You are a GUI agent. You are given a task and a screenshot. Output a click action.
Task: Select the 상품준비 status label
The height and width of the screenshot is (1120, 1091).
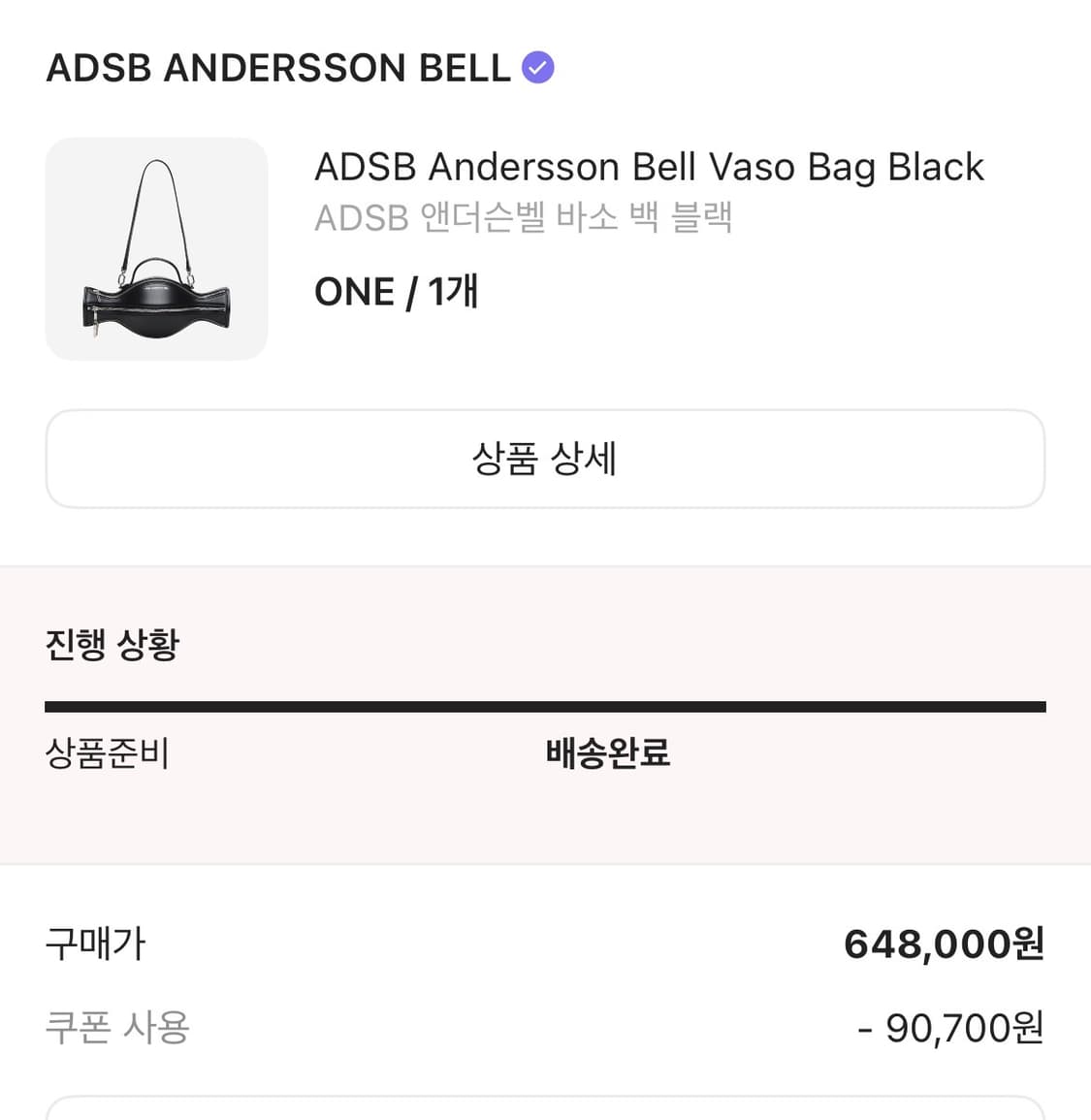[109, 753]
